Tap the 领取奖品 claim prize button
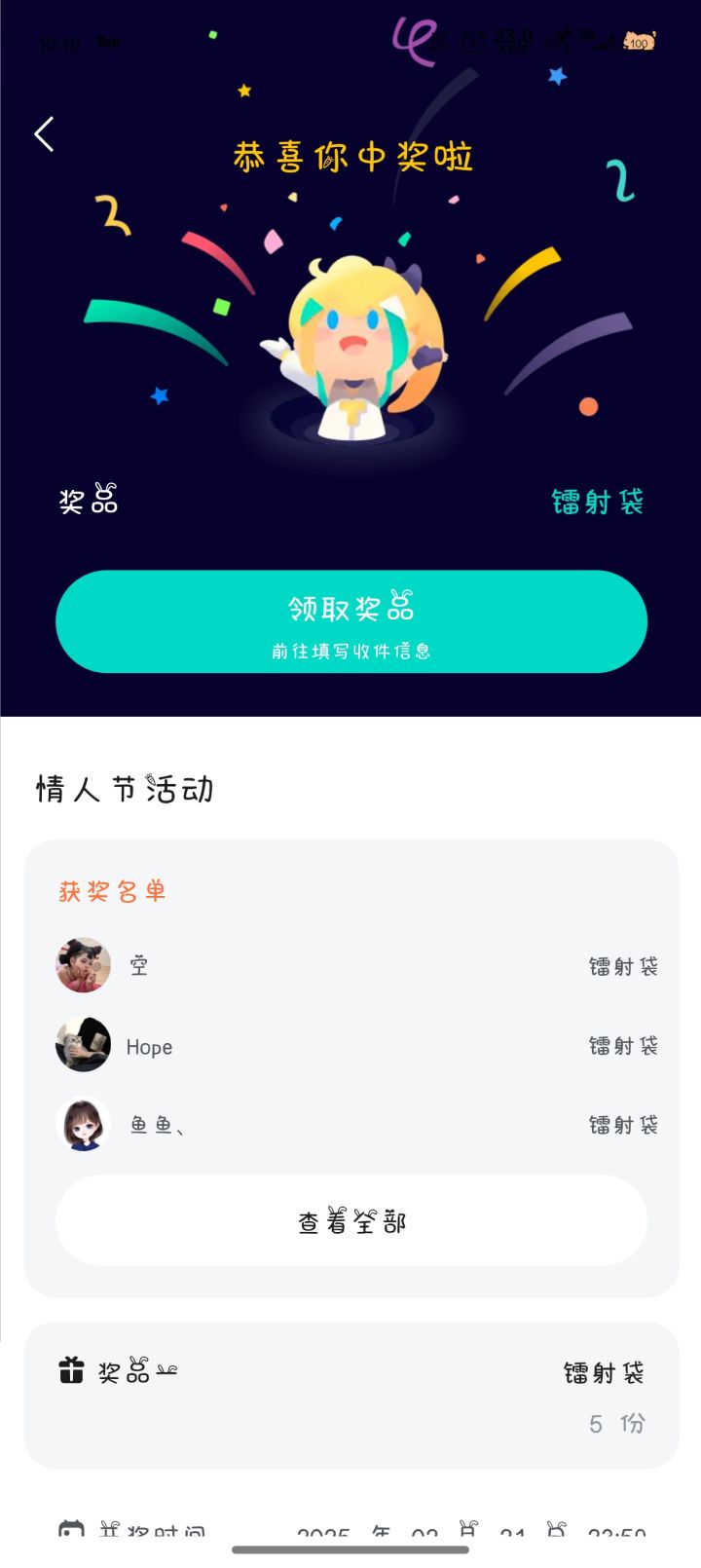701x1568 pixels. pos(351,621)
